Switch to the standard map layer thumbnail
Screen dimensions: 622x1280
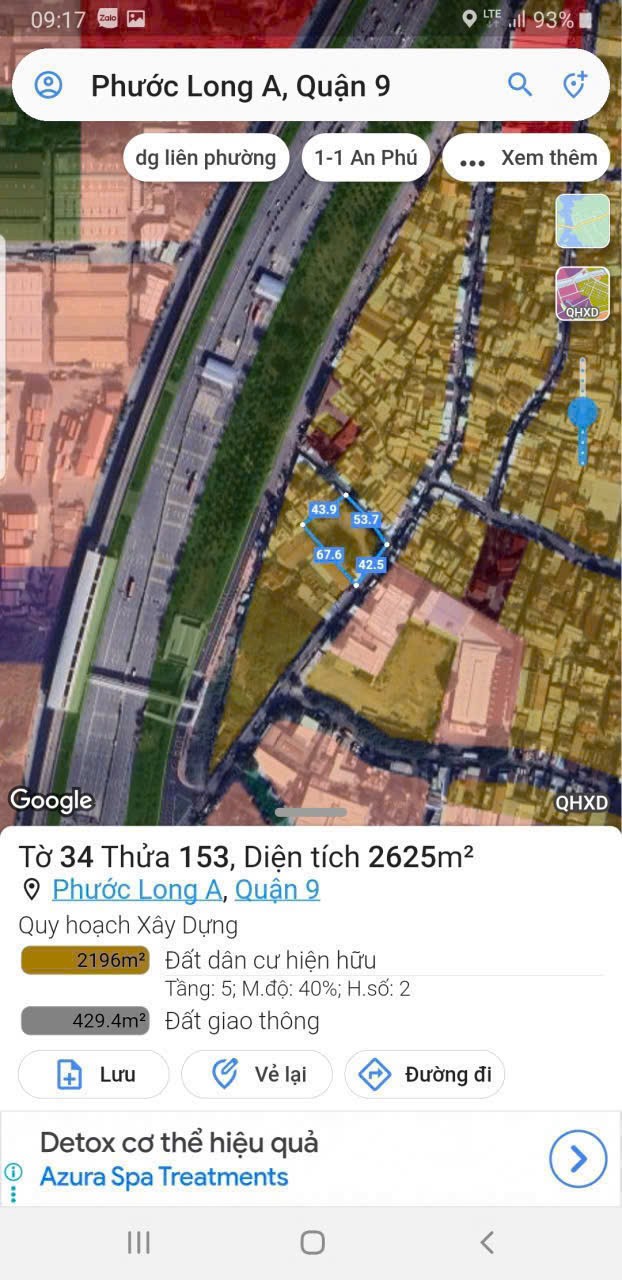[582, 221]
